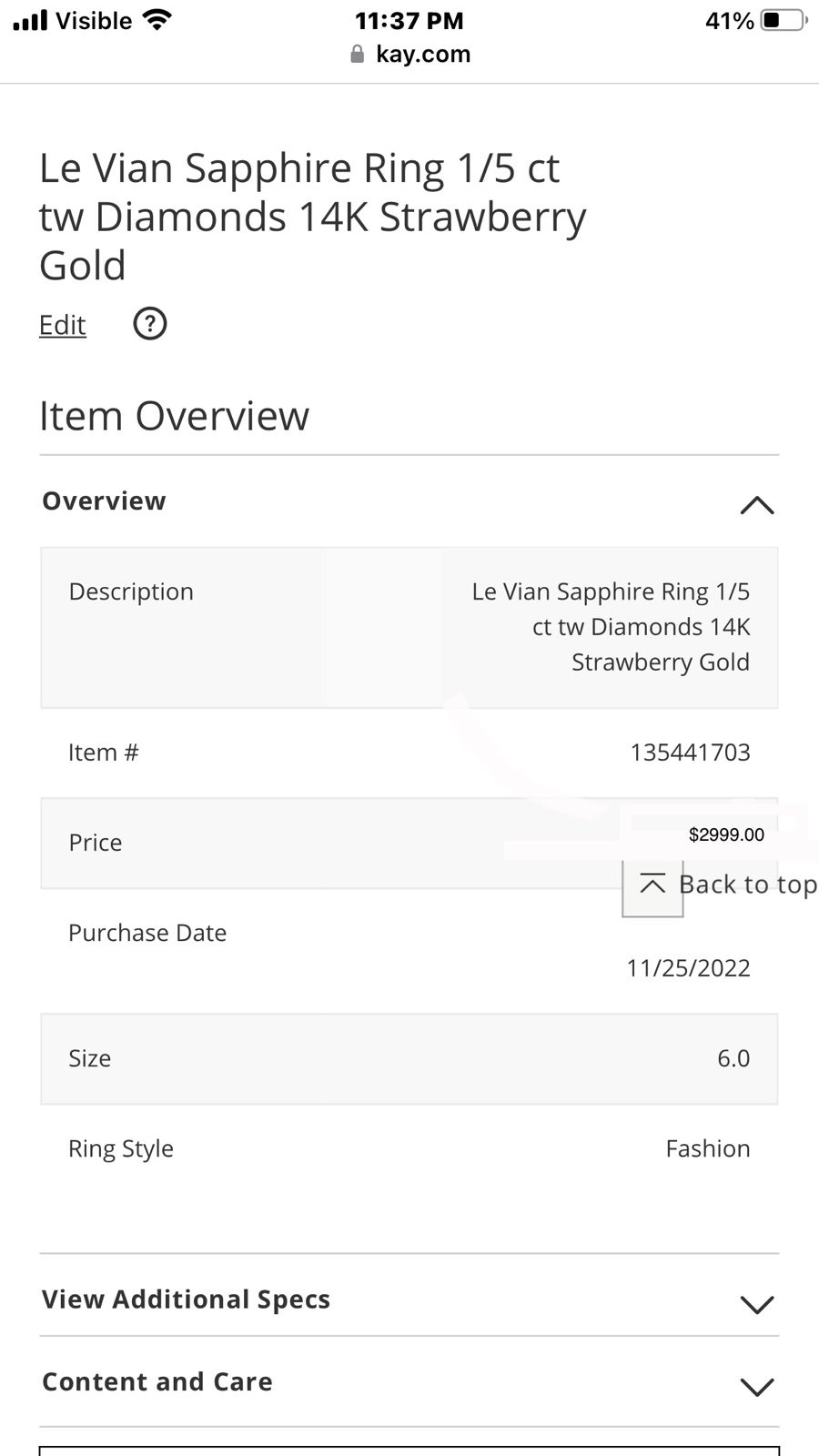Expand Content and Care section
The image size is (819, 1456).
pos(409,1382)
